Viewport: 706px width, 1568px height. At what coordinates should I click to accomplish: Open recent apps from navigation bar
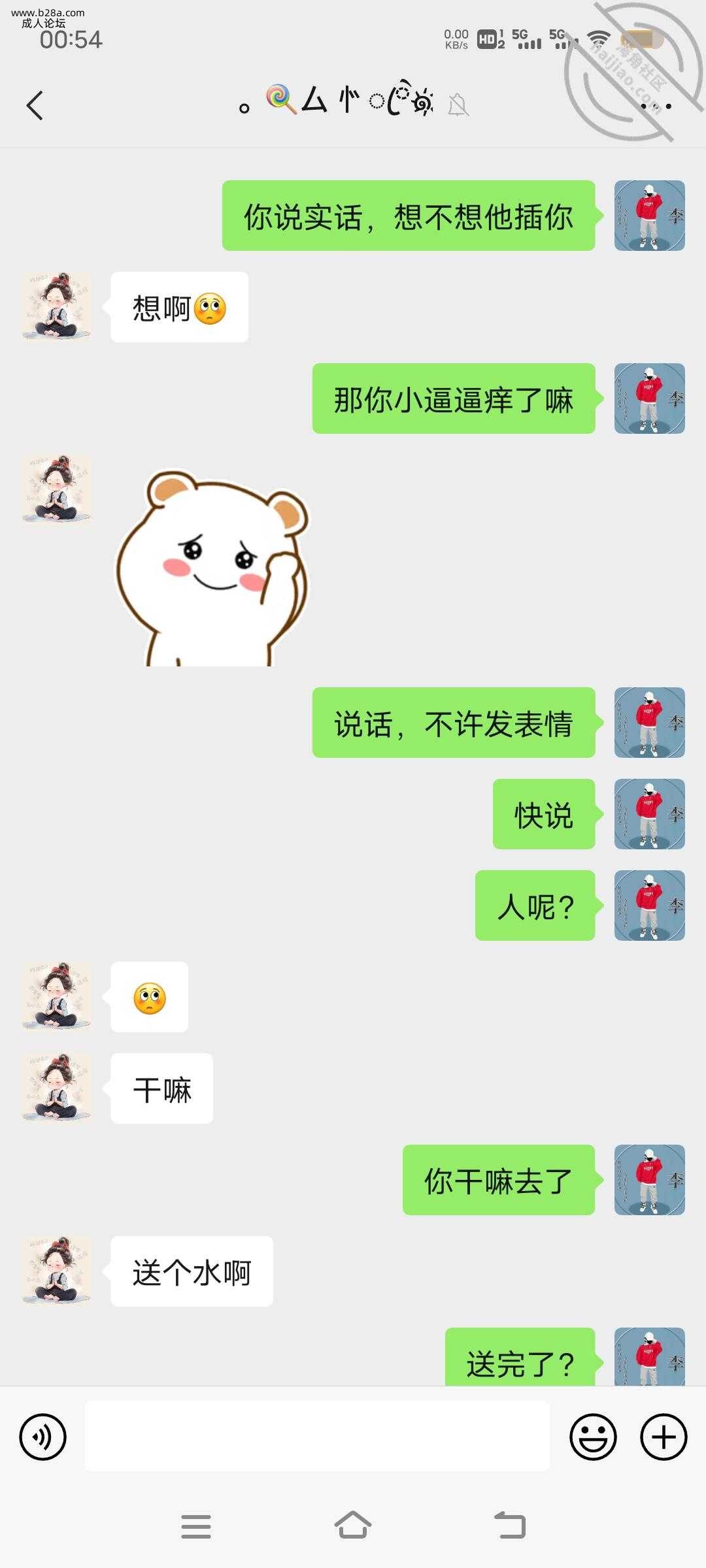point(196,1526)
